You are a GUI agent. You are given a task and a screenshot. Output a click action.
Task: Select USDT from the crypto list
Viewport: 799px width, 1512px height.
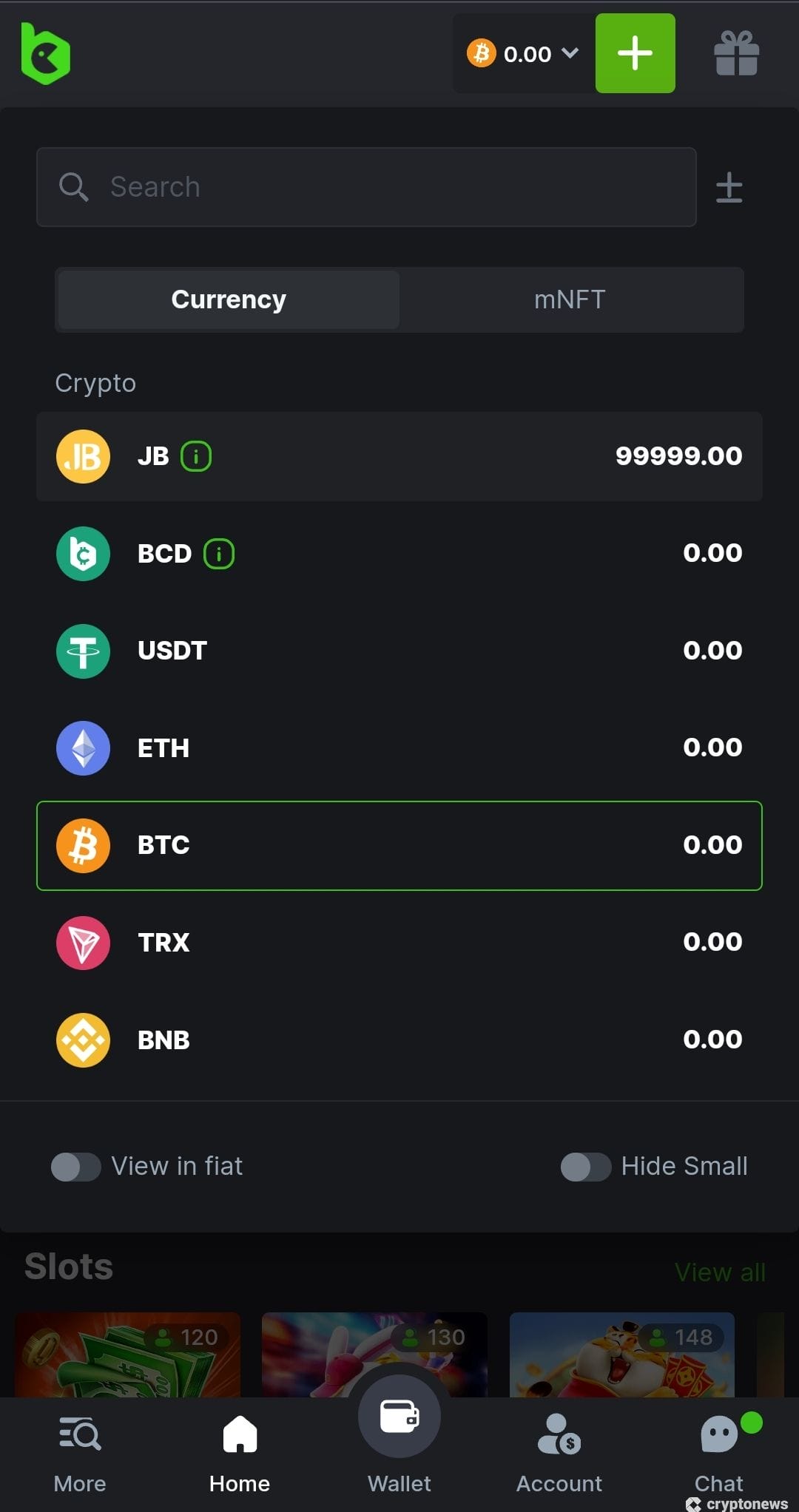coord(399,651)
